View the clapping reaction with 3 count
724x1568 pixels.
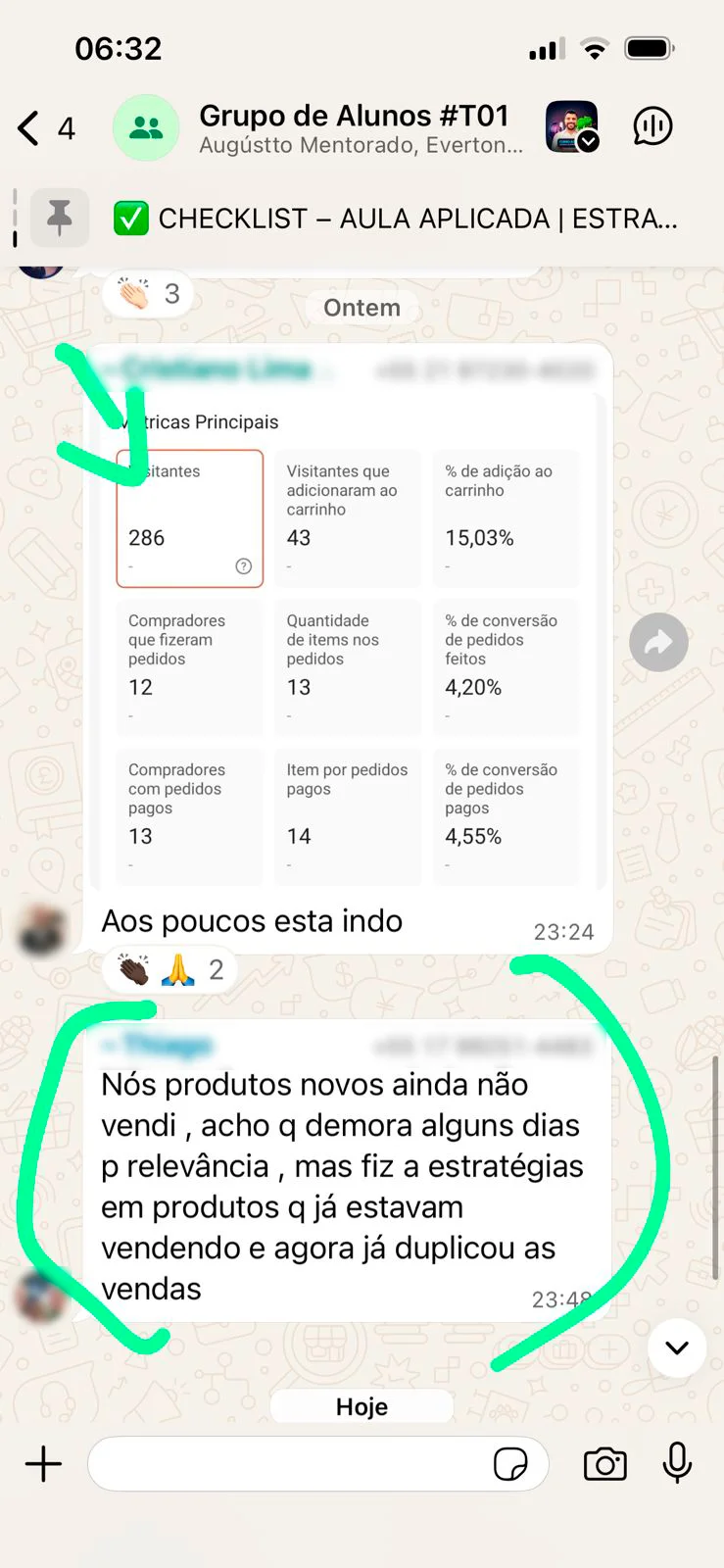coord(149,293)
